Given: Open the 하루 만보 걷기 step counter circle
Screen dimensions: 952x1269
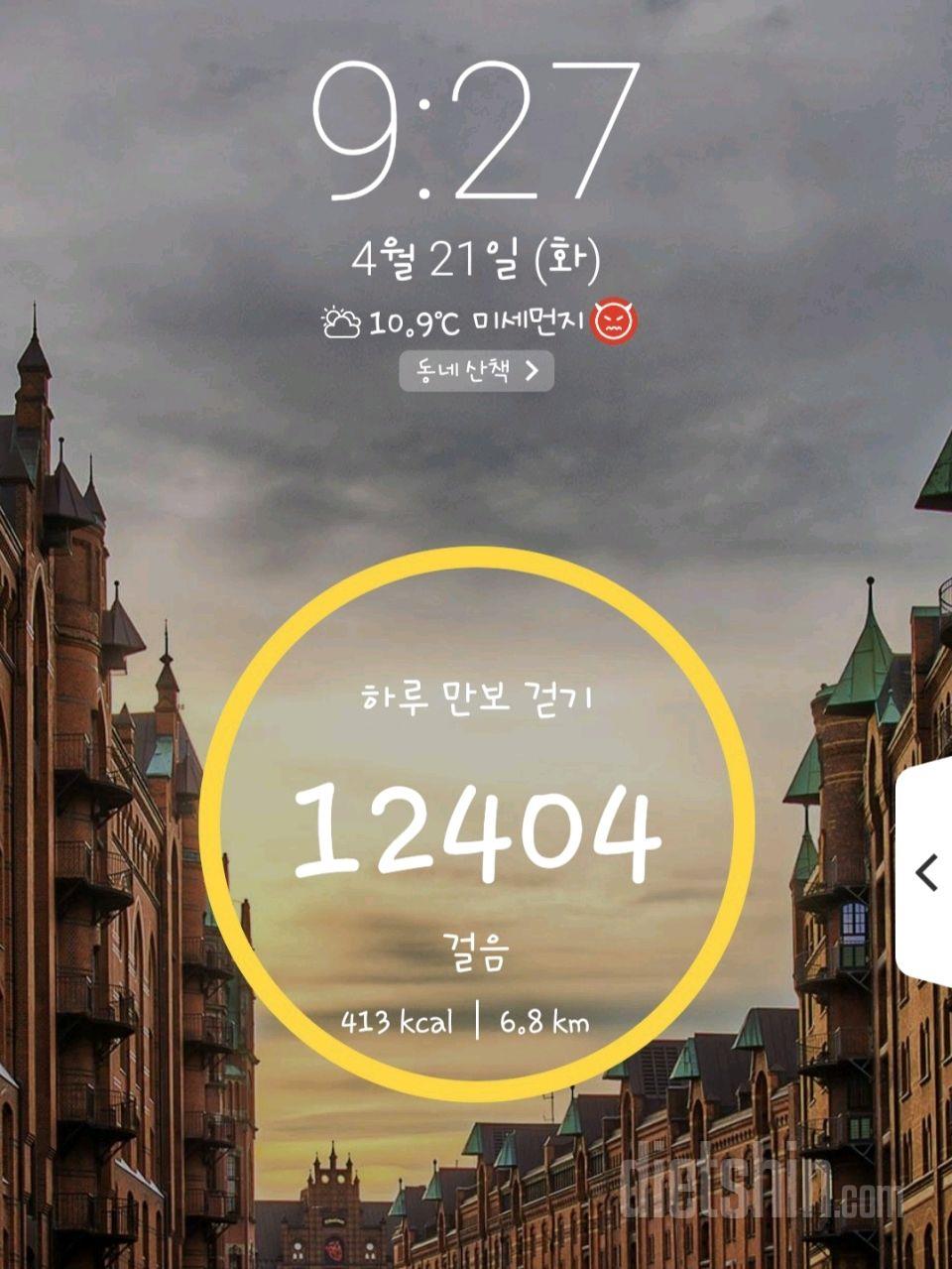Looking at the screenshot, I should coord(477,824).
